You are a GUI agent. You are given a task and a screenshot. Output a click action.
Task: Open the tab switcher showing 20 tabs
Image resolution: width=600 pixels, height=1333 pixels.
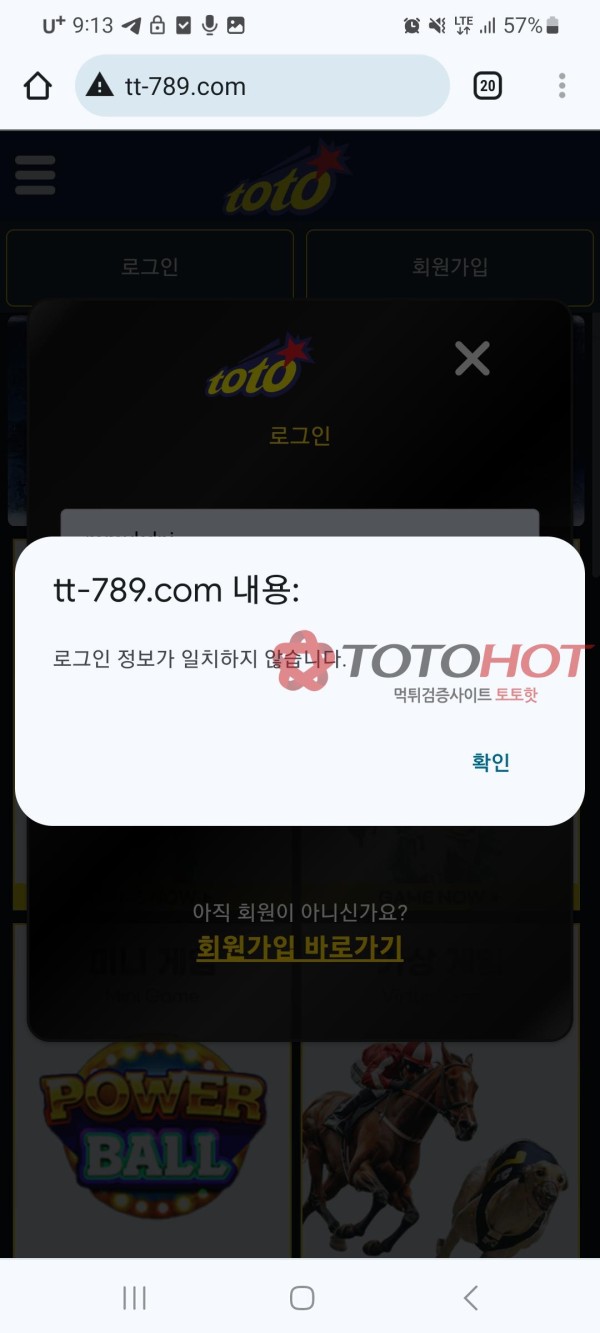pyautogui.click(x=487, y=86)
